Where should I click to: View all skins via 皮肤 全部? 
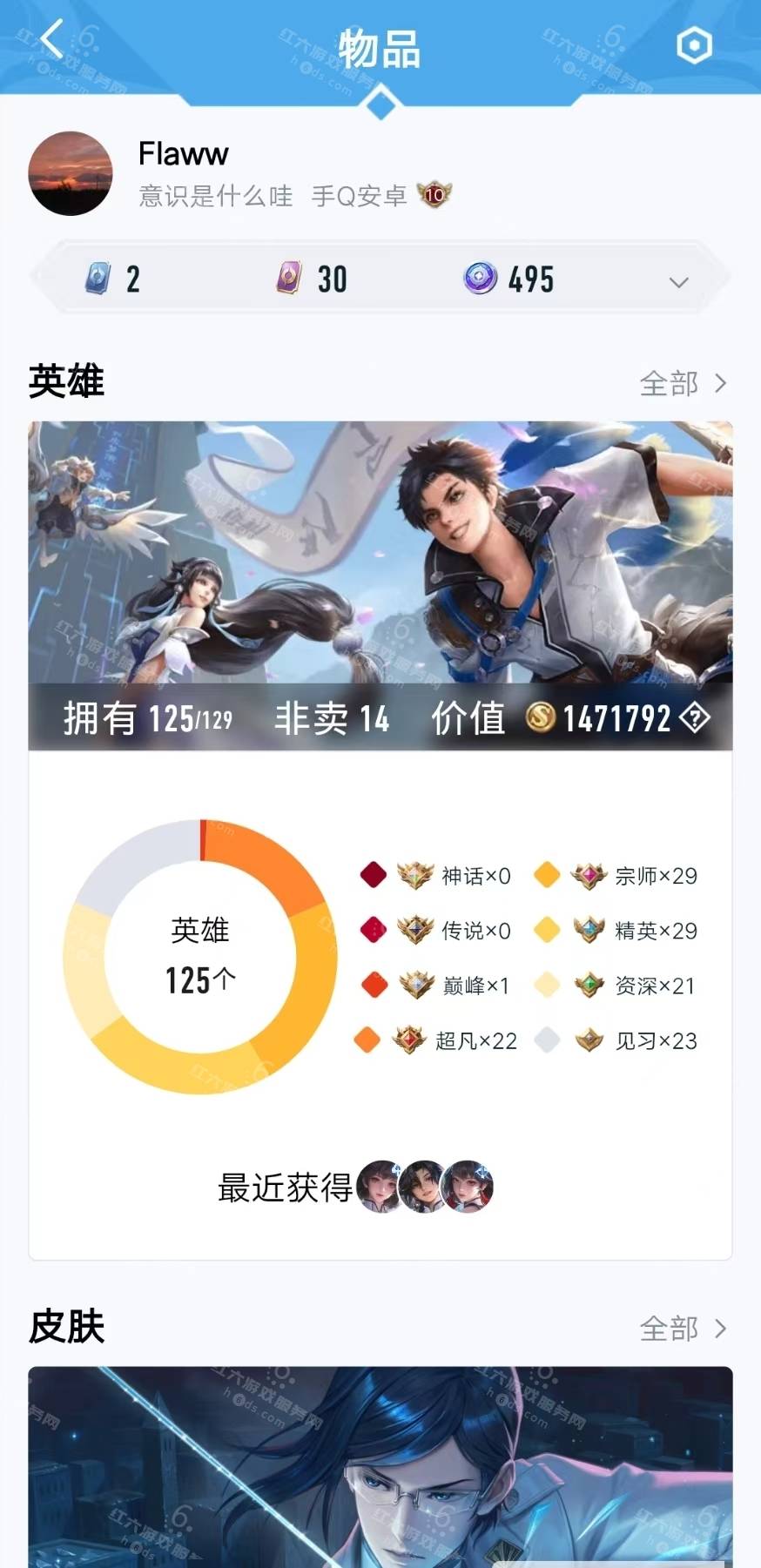[682, 1329]
